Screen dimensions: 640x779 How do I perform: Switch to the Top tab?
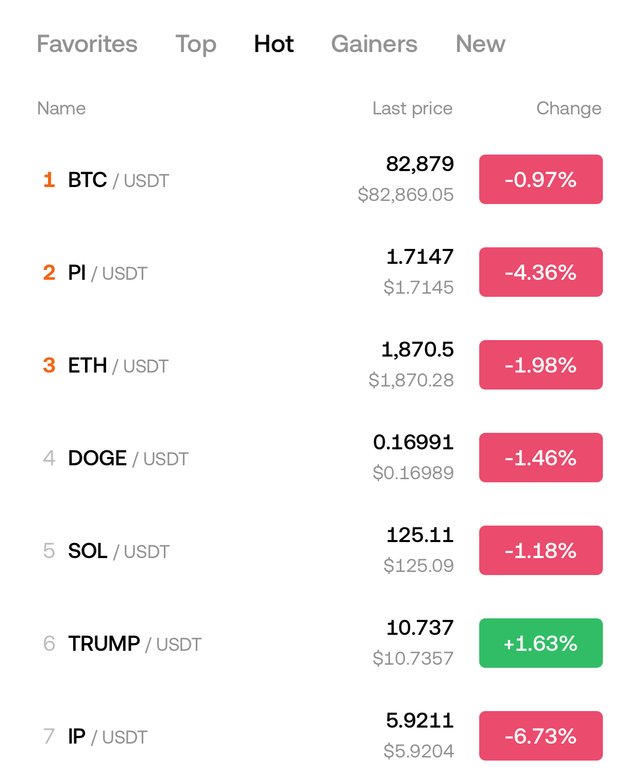coord(196,44)
